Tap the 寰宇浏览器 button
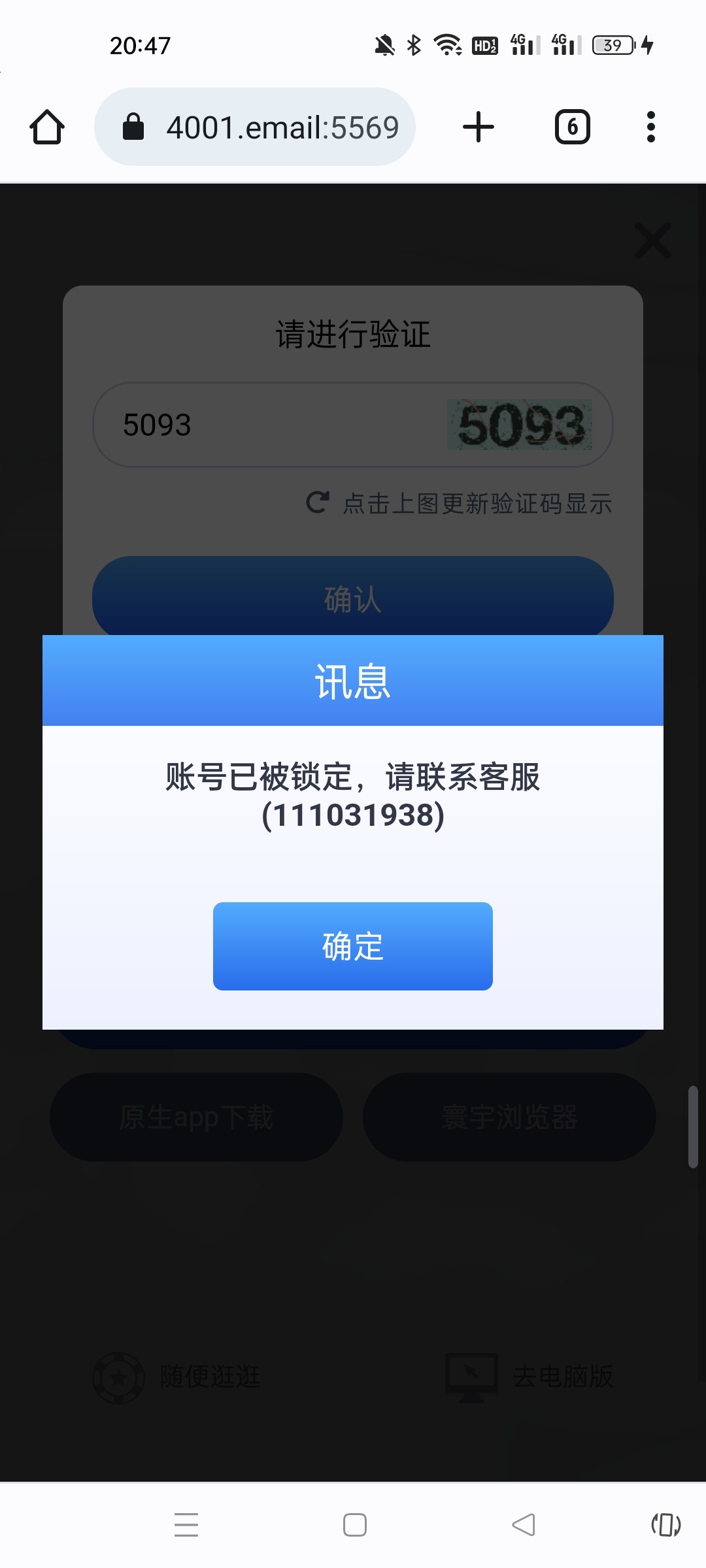The width and height of the screenshot is (706, 1568). [509, 1117]
